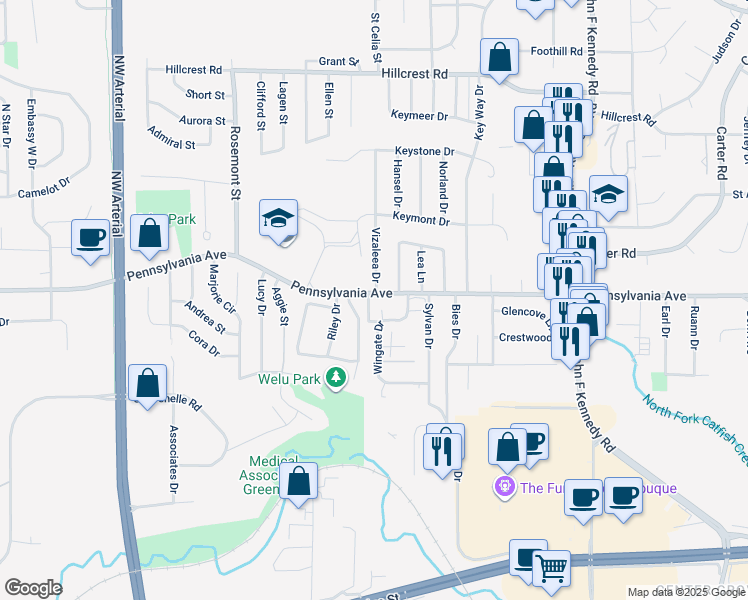The image size is (748, 600).
Task: Select the shopping cart marker at the bottom
Action: point(551,569)
